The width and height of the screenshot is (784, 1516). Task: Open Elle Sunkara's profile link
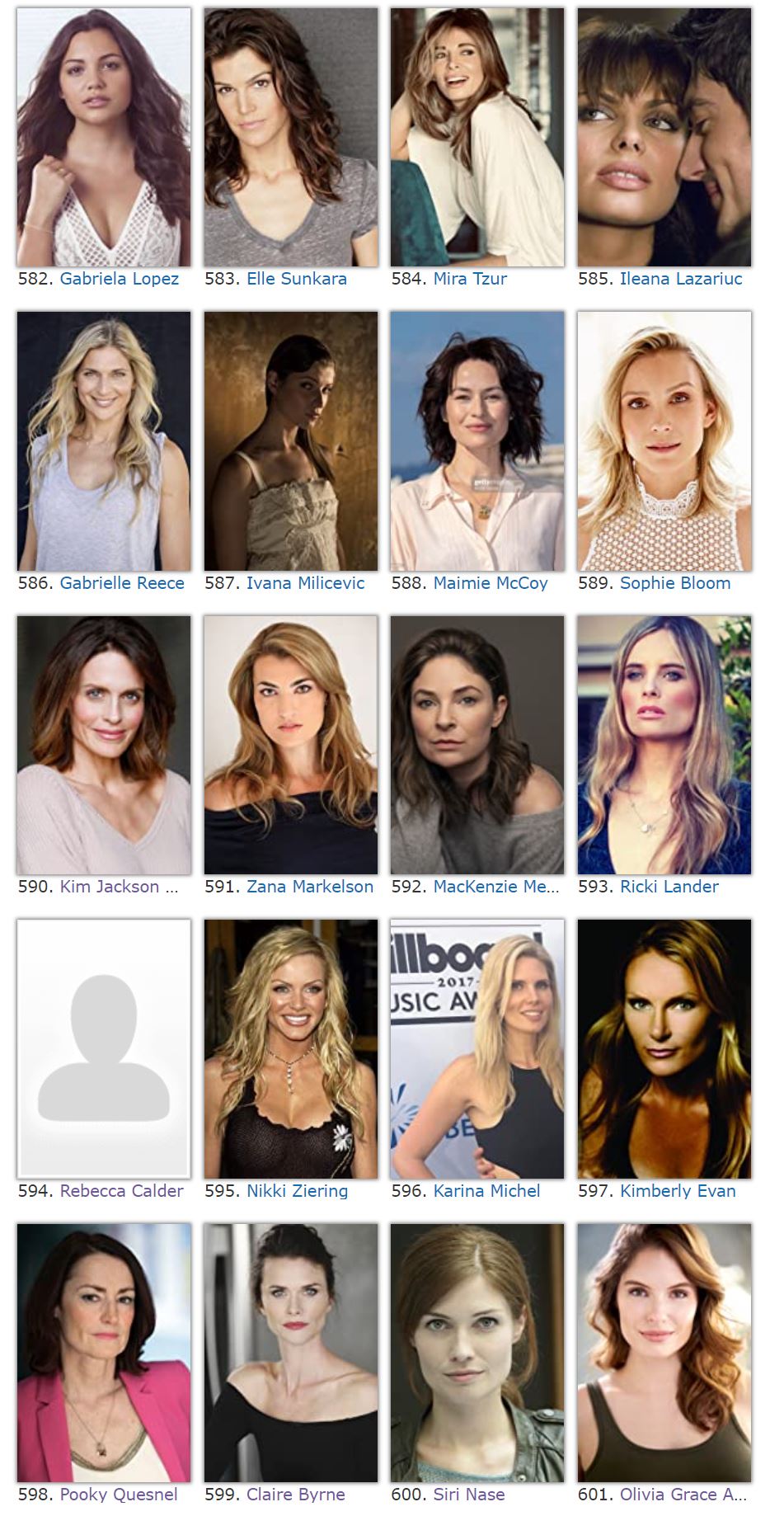296,279
